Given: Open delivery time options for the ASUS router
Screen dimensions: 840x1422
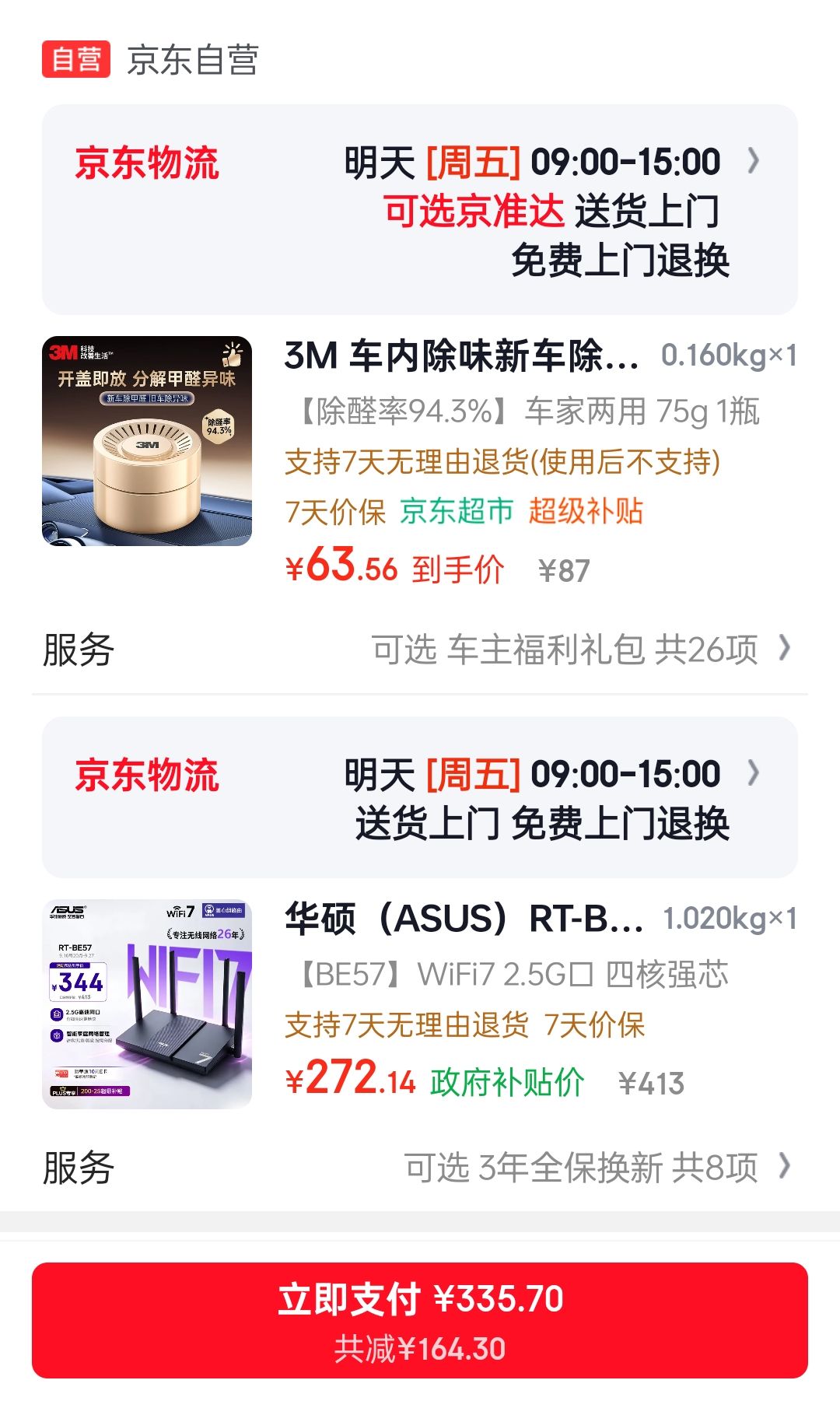Looking at the screenshot, I should (x=420, y=797).
